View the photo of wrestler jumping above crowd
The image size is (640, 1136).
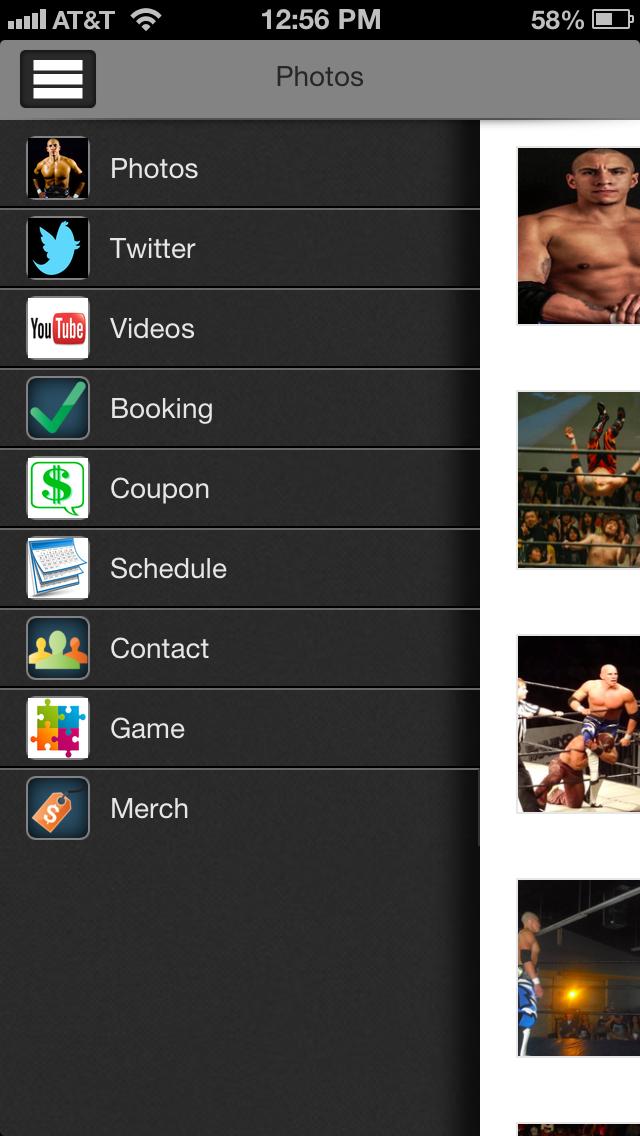pos(579,480)
